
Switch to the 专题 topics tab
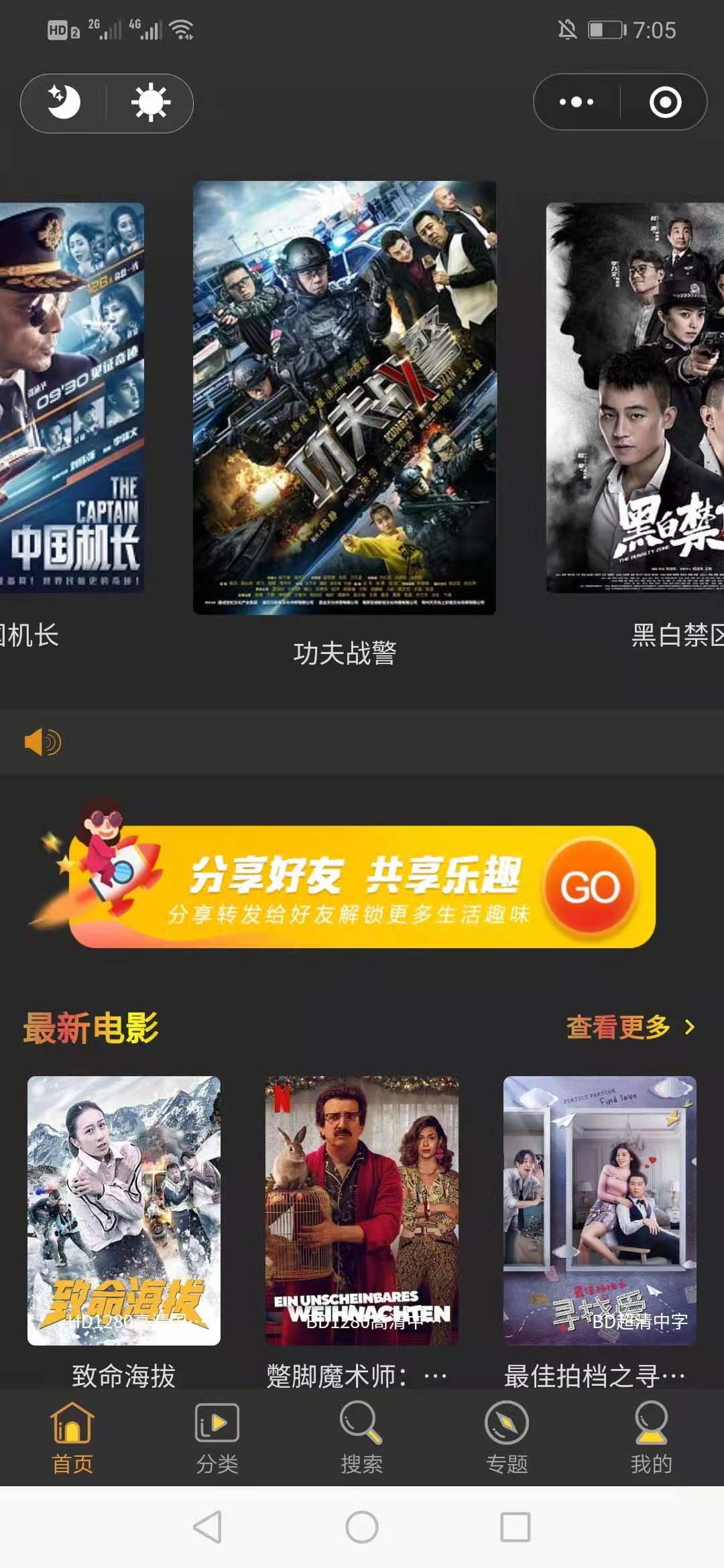[x=507, y=1437]
